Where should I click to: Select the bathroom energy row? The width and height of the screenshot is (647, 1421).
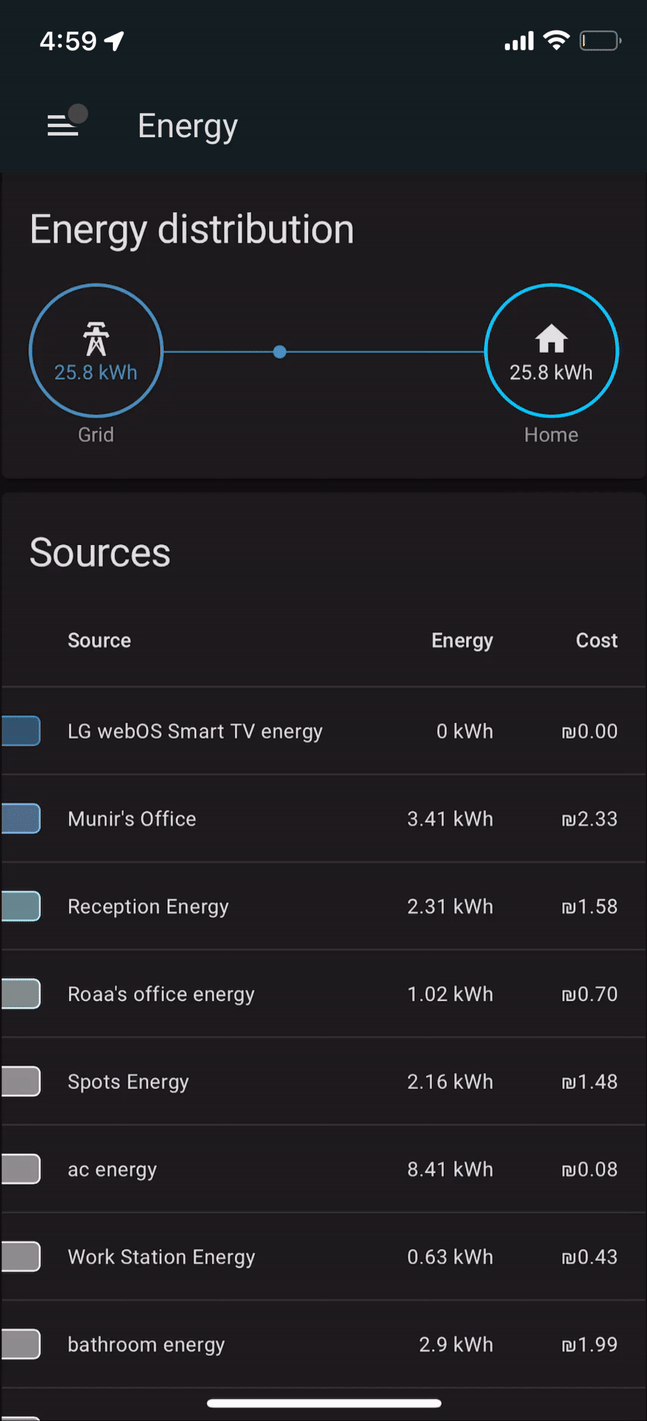(146, 1345)
